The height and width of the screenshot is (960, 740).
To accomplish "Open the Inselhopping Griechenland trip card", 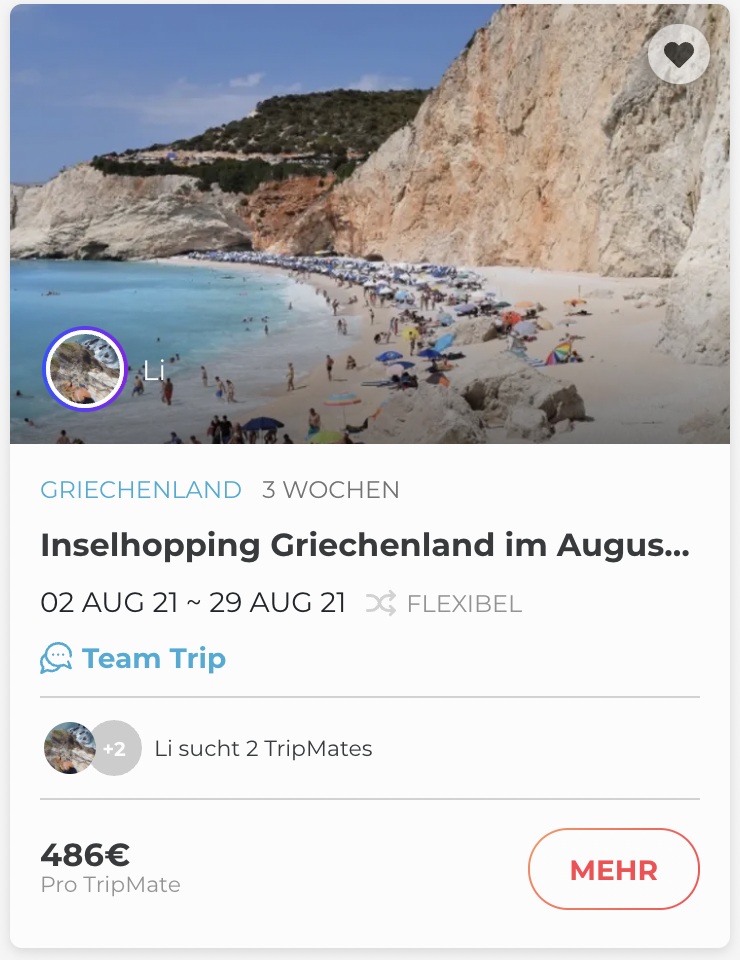I will click(x=365, y=545).
